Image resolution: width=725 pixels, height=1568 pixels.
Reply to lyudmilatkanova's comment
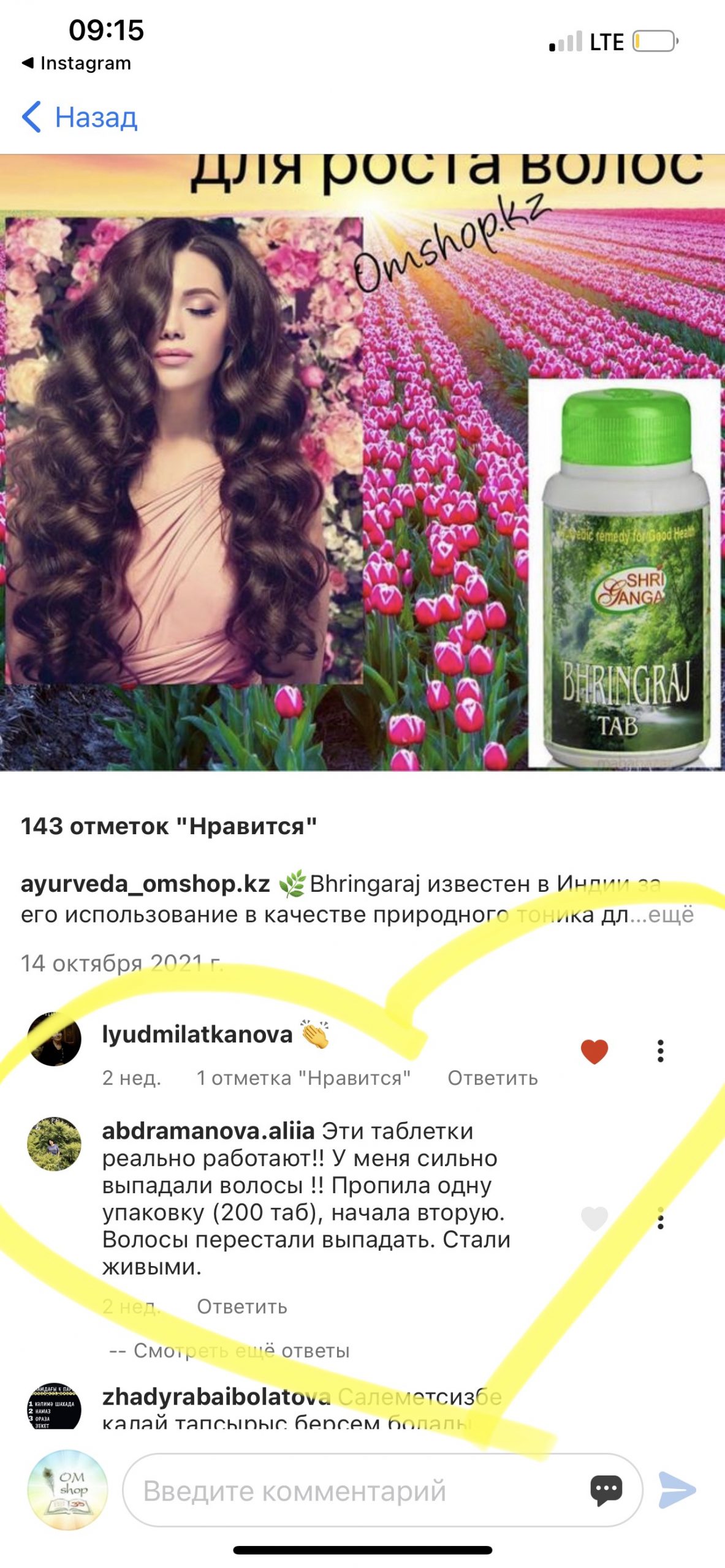492,1078
